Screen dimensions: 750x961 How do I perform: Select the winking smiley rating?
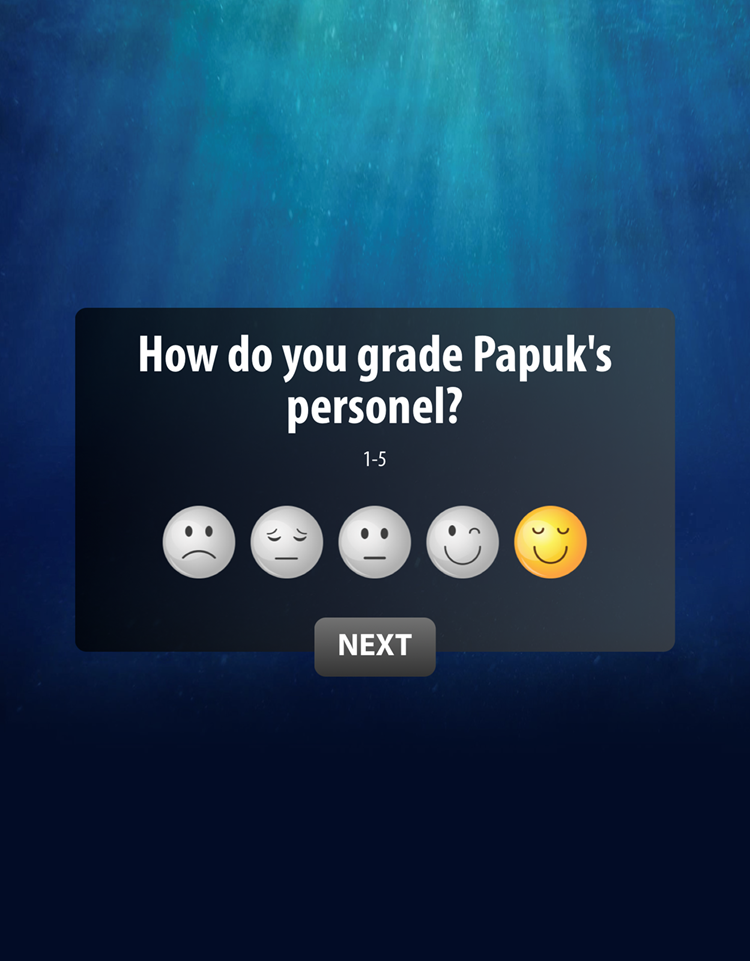[463, 542]
